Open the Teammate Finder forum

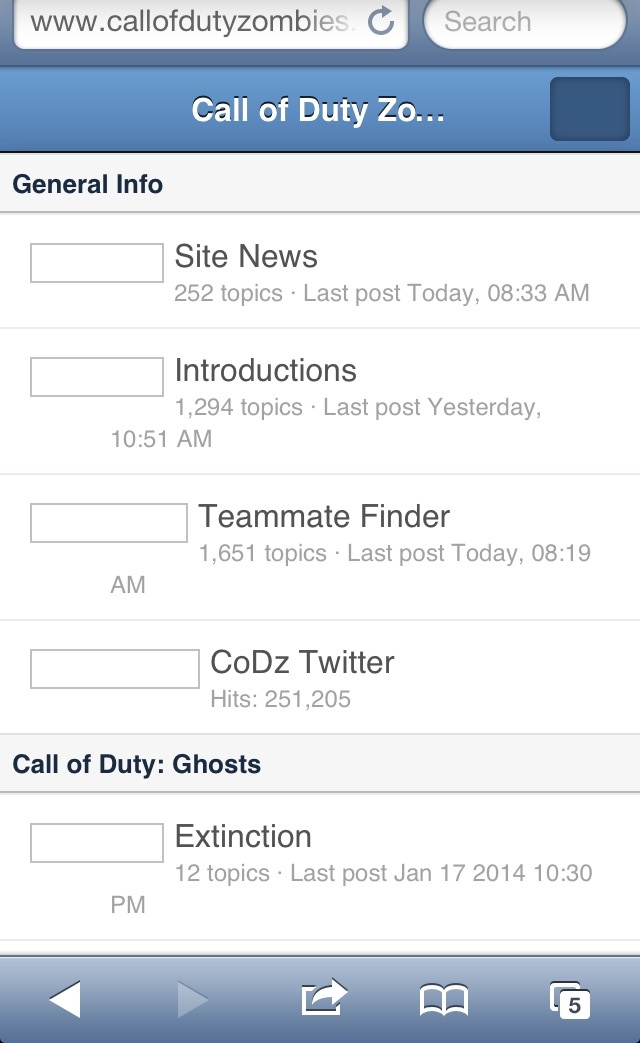coord(324,516)
